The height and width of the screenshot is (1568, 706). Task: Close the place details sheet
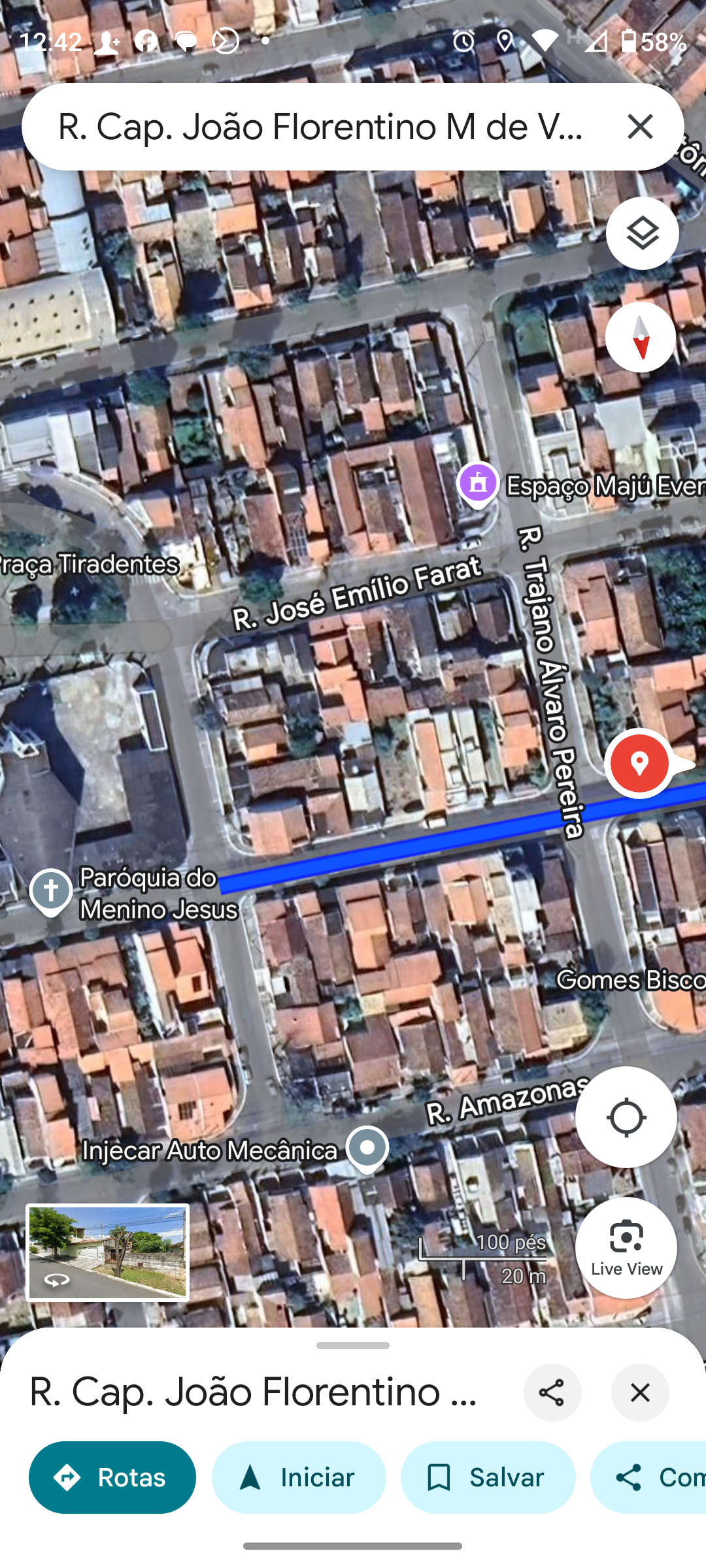640,1392
